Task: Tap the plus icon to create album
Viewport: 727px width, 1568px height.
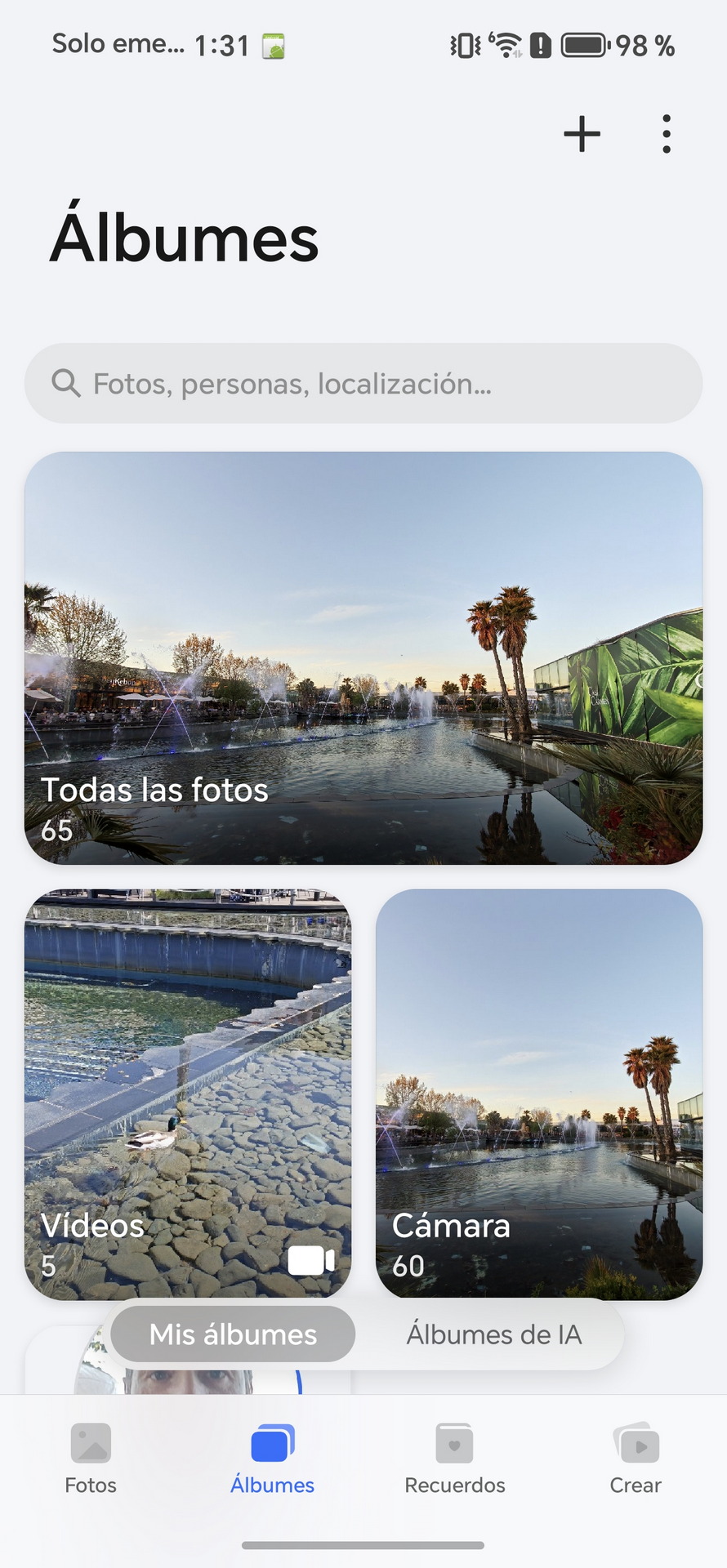Action: pyautogui.click(x=582, y=134)
